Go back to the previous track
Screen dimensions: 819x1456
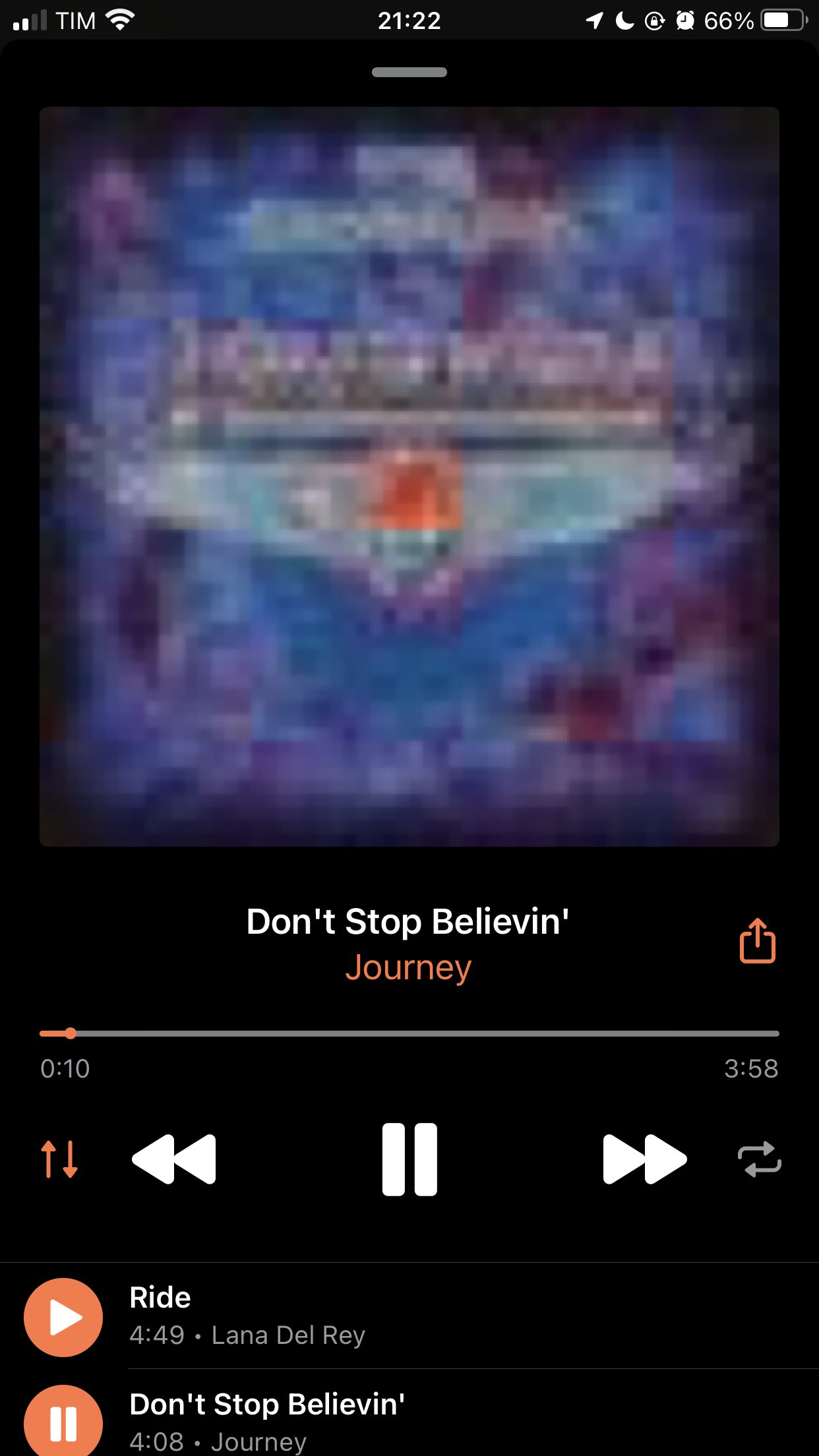[x=174, y=1159]
